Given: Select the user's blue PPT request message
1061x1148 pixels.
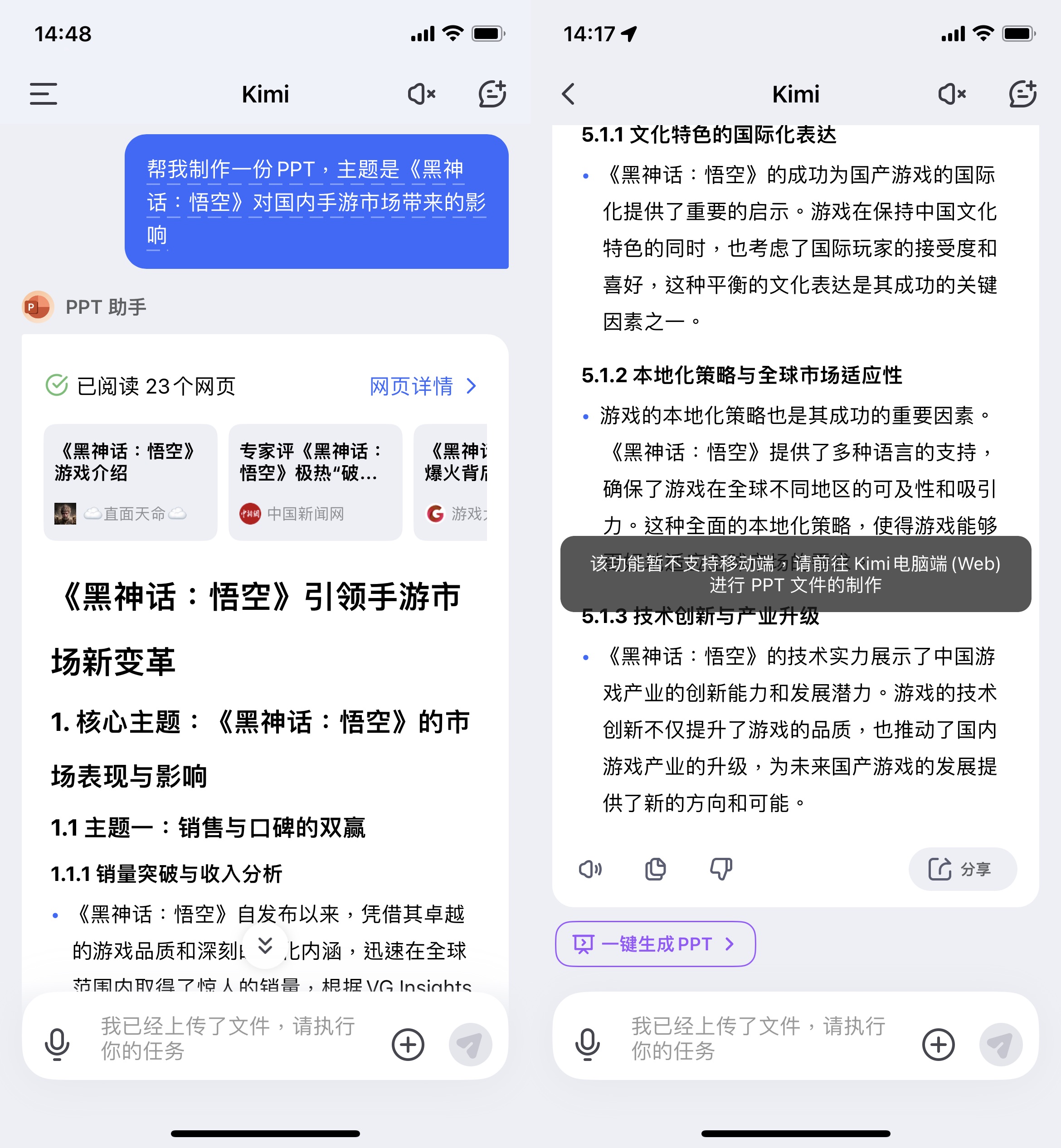Looking at the screenshot, I should 316,201.
